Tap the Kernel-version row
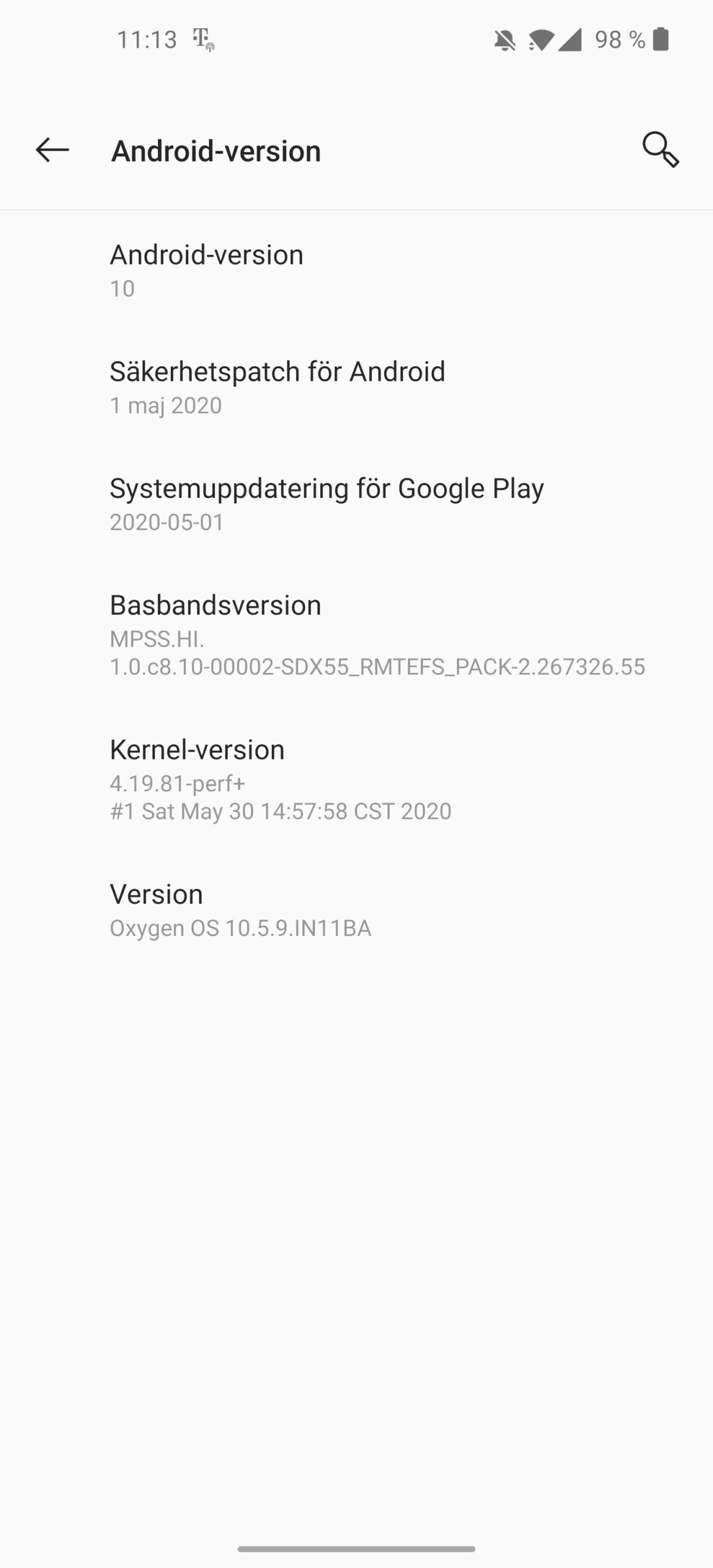713x1568 pixels. pyautogui.click(x=356, y=779)
